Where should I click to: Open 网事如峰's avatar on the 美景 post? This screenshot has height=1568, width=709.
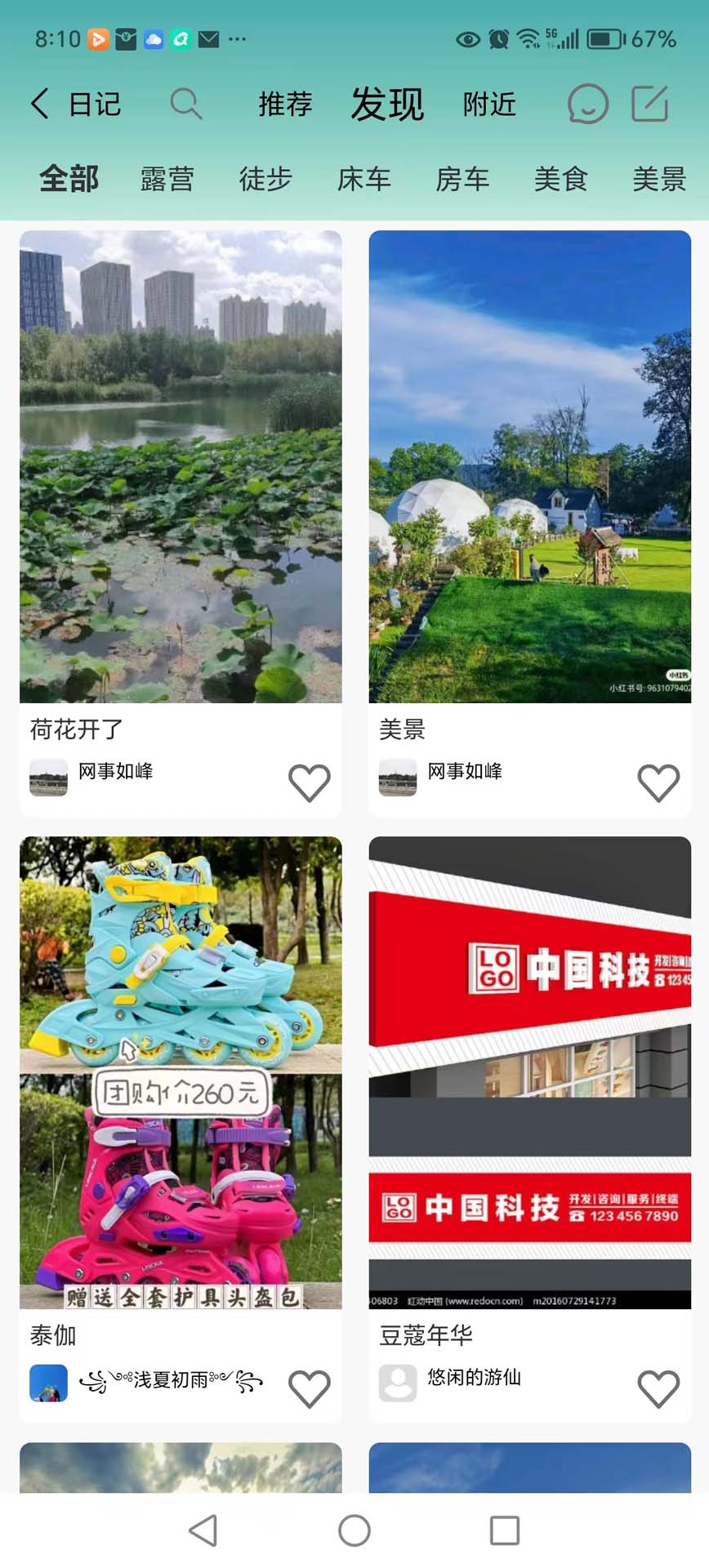pos(398,778)
